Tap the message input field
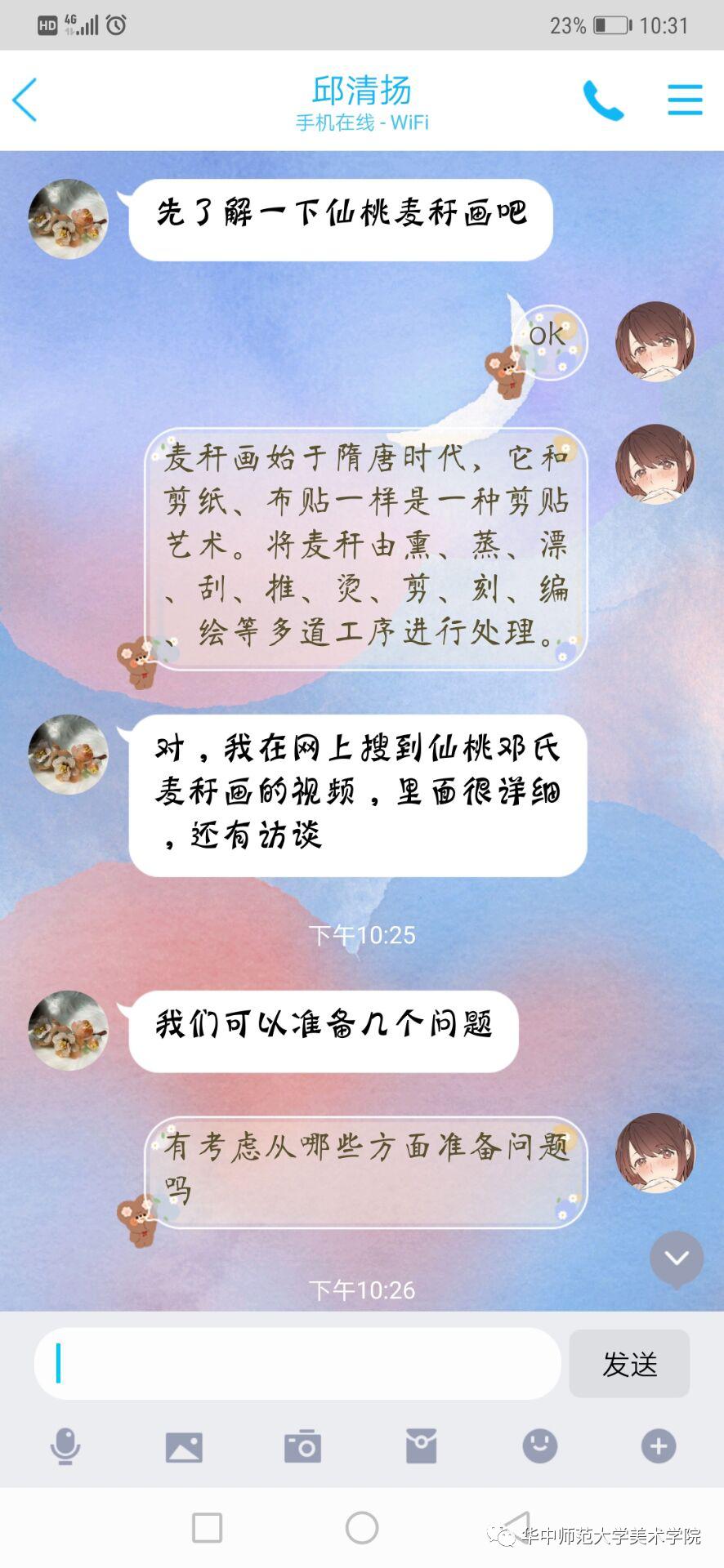 (x=297, y=1363)
